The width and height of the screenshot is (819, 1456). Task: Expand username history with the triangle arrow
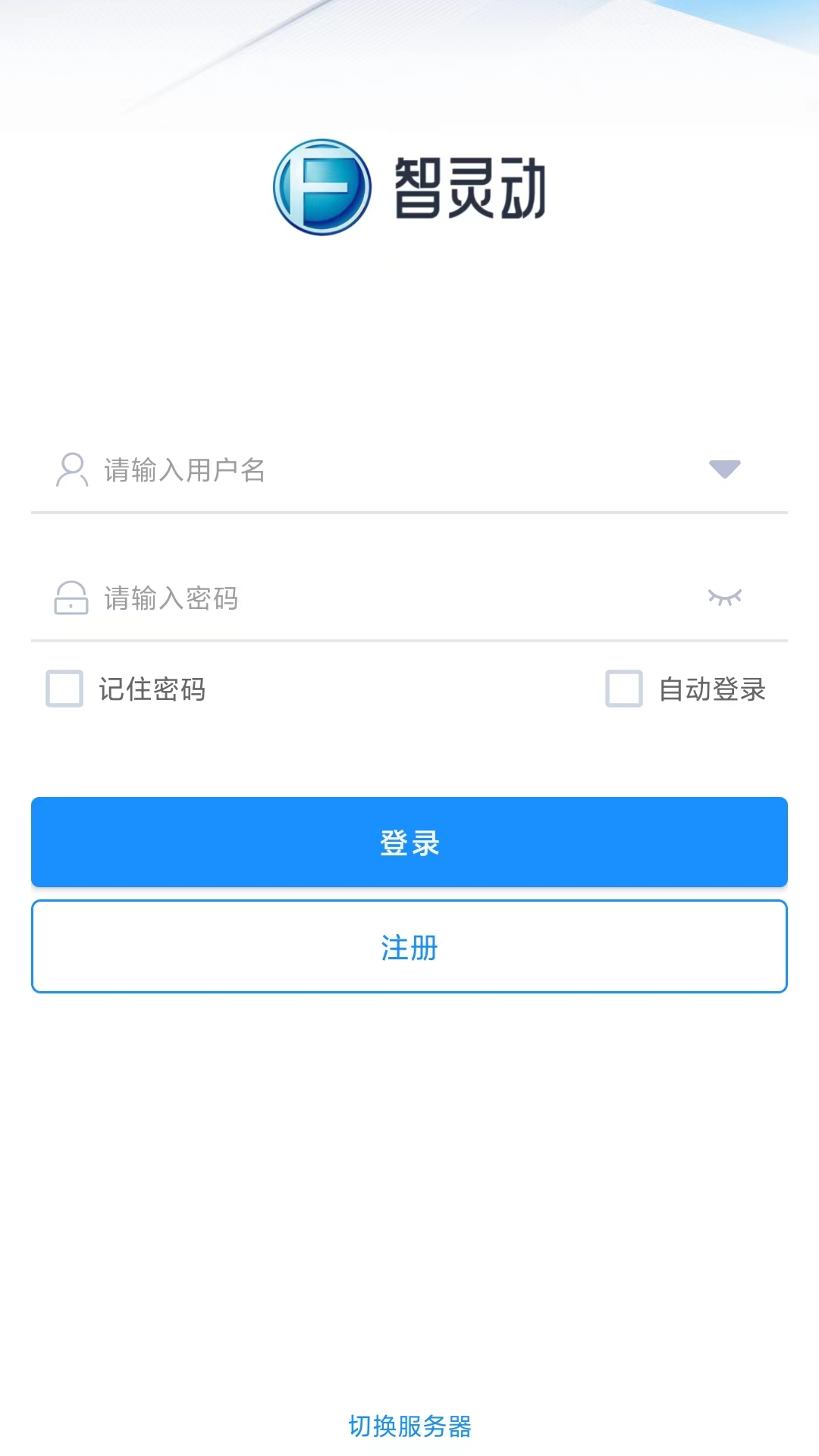point(724,470)
